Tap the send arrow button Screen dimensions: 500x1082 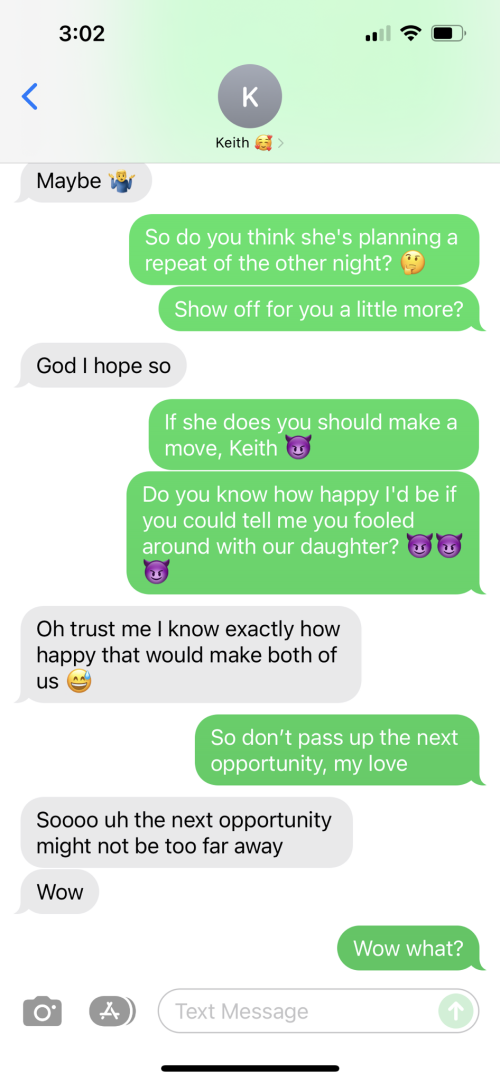tap(456, 1012)
